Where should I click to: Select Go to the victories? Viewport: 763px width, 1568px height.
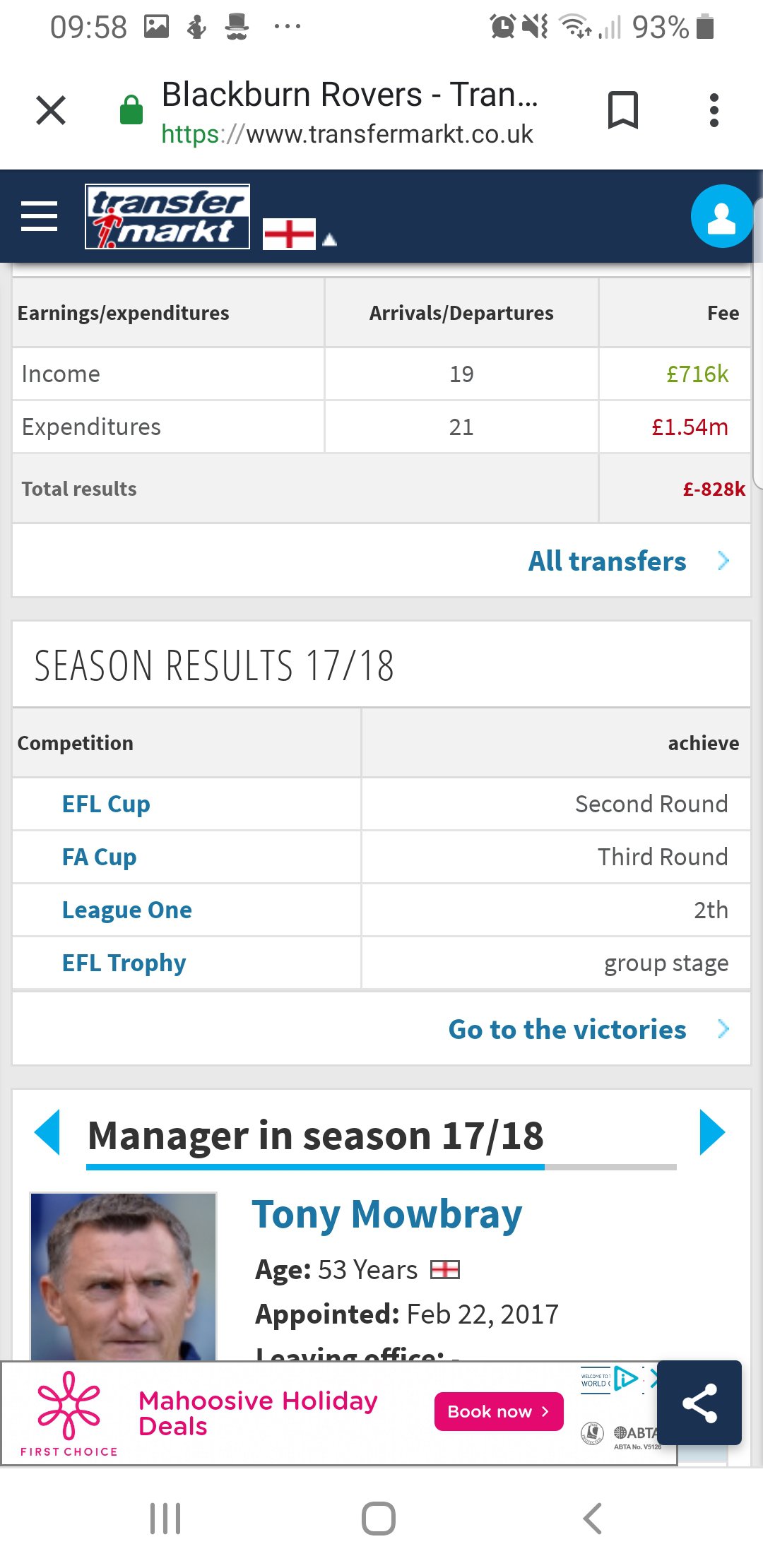pos(567,1029)
